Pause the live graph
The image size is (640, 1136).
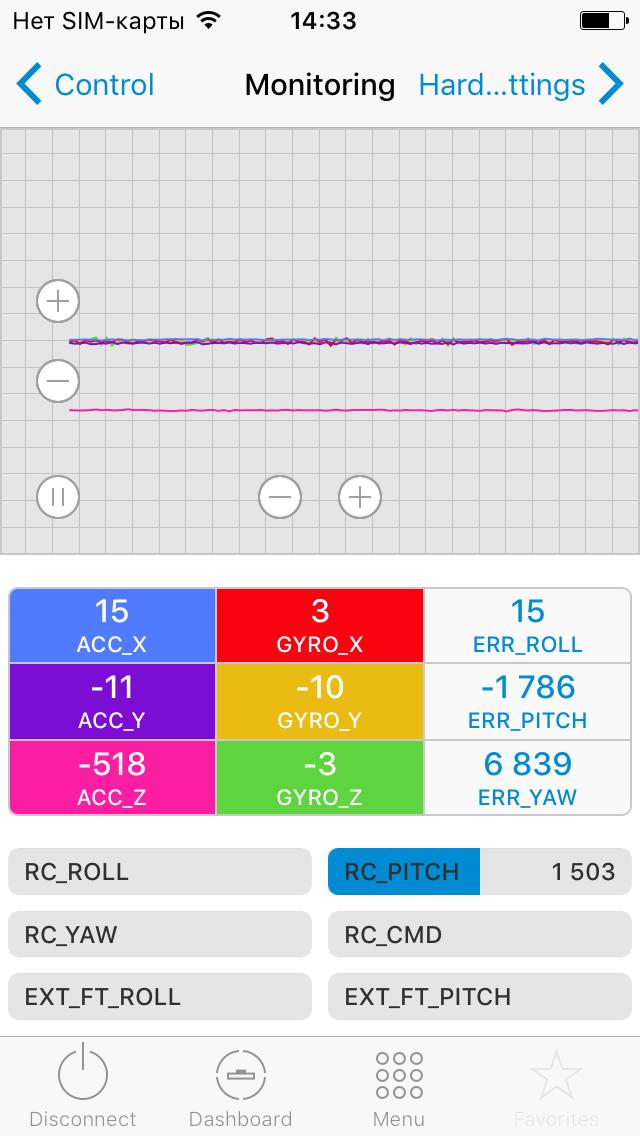(x=58, y=496)
